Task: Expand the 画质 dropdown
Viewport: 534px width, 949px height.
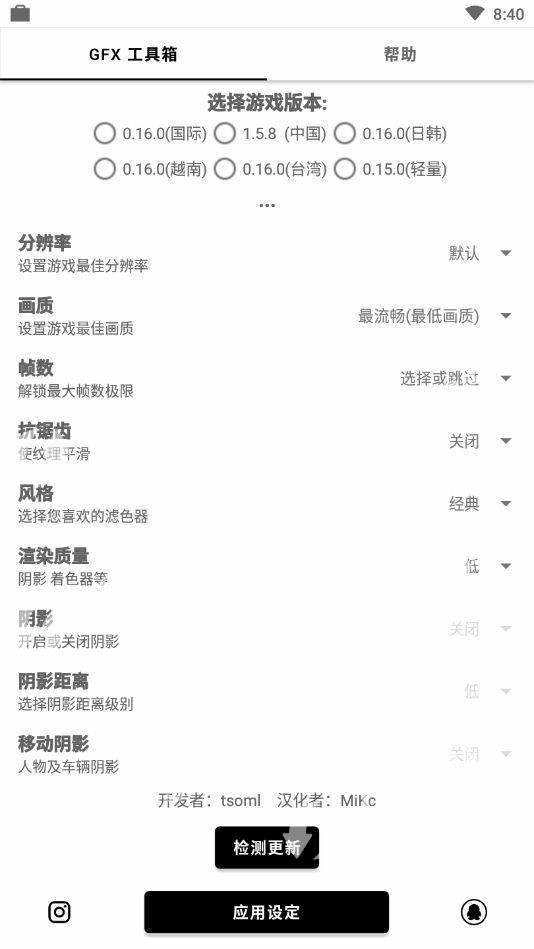Action: click(x=435, y=316)
